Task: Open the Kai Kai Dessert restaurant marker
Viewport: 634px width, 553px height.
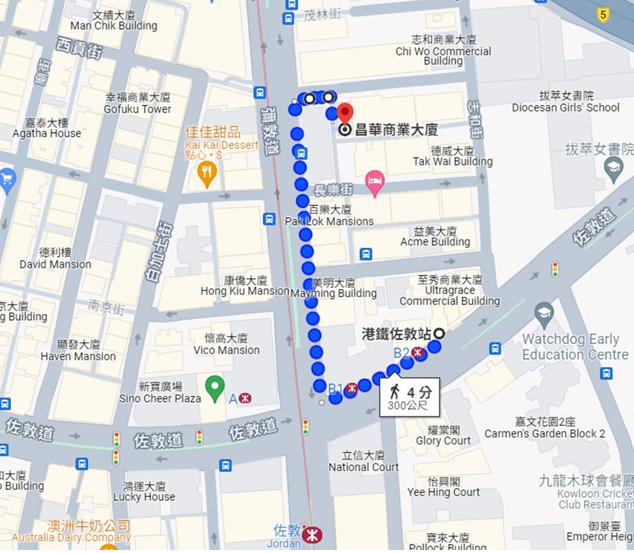Action: tap(208, 175)
